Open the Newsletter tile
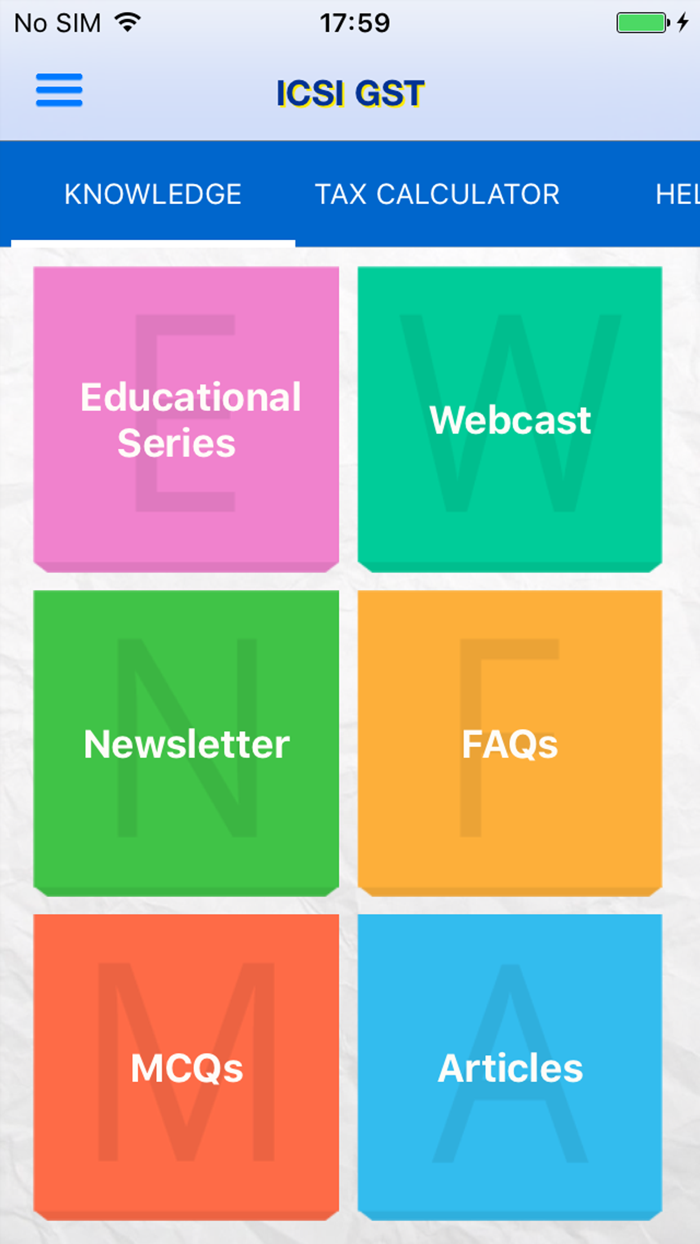This screenshot has width=700, height=1244. click(x=186, y=743)
